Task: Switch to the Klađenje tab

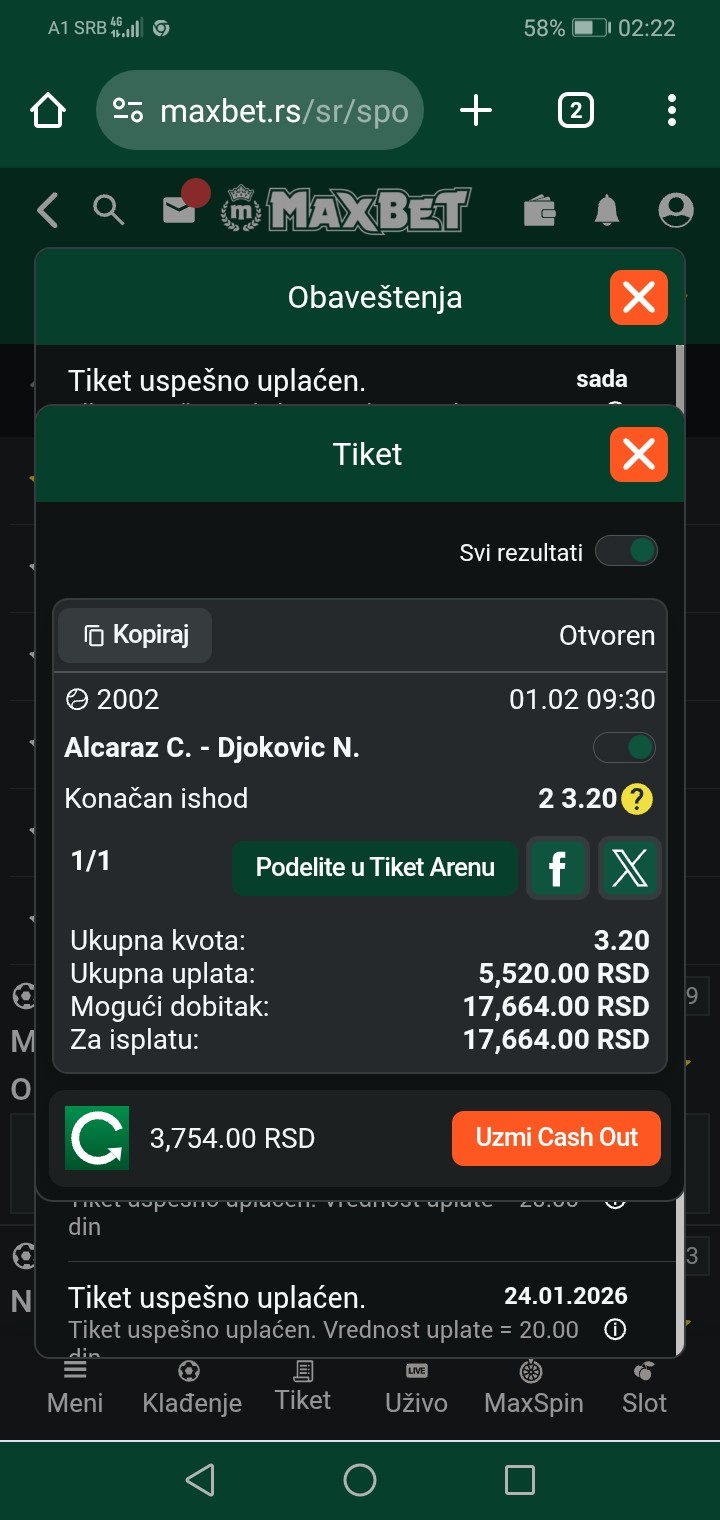Action: point(191,1388)
